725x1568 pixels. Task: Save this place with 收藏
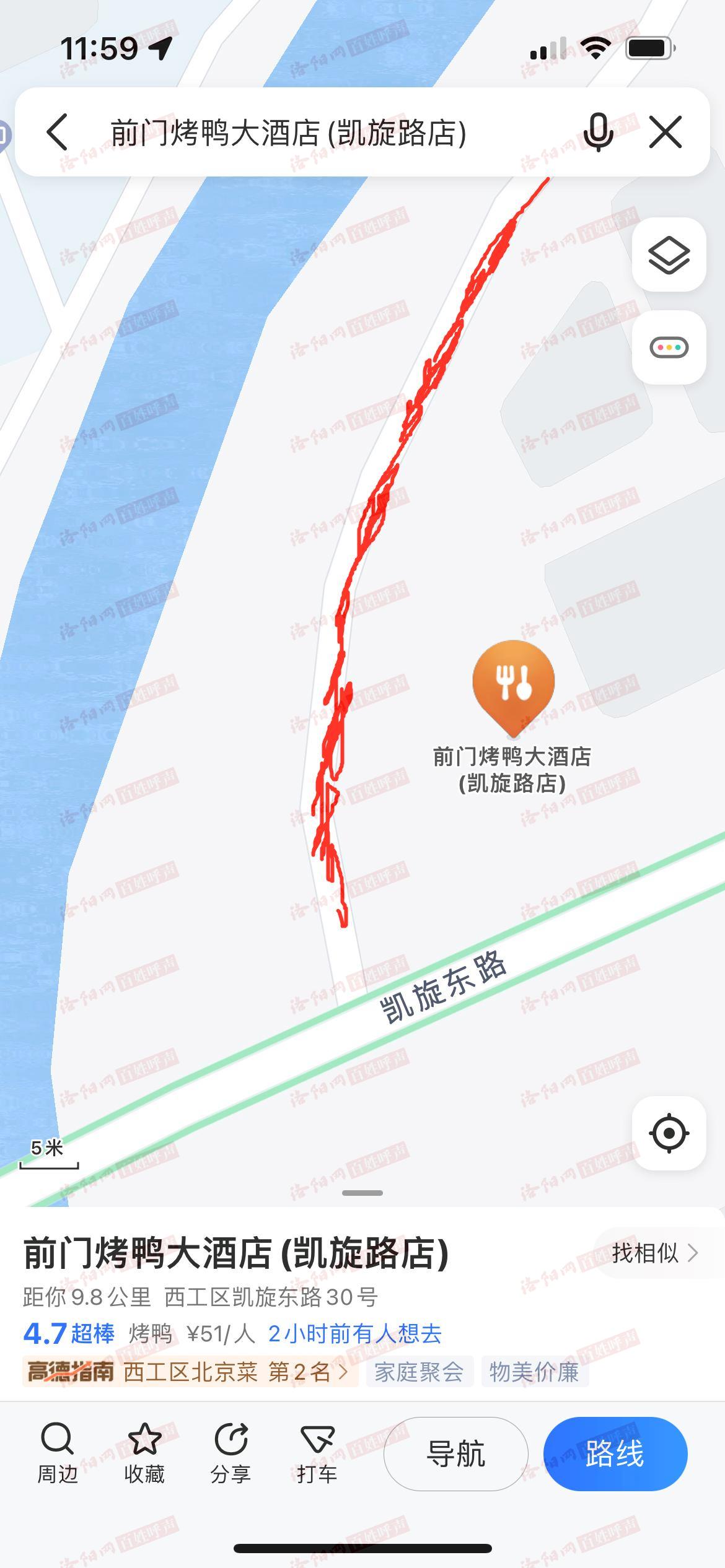[144, 1453]
